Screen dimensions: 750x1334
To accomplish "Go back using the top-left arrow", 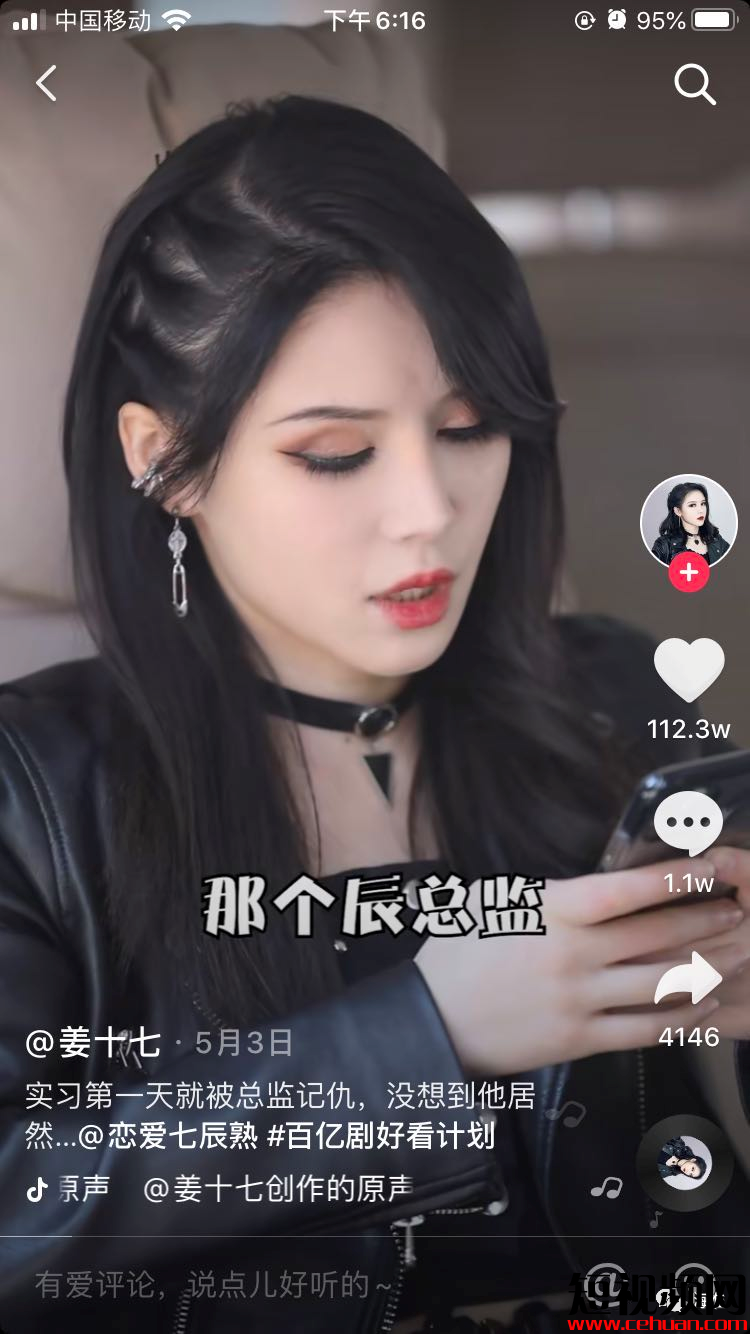I will tap(47, 83).
